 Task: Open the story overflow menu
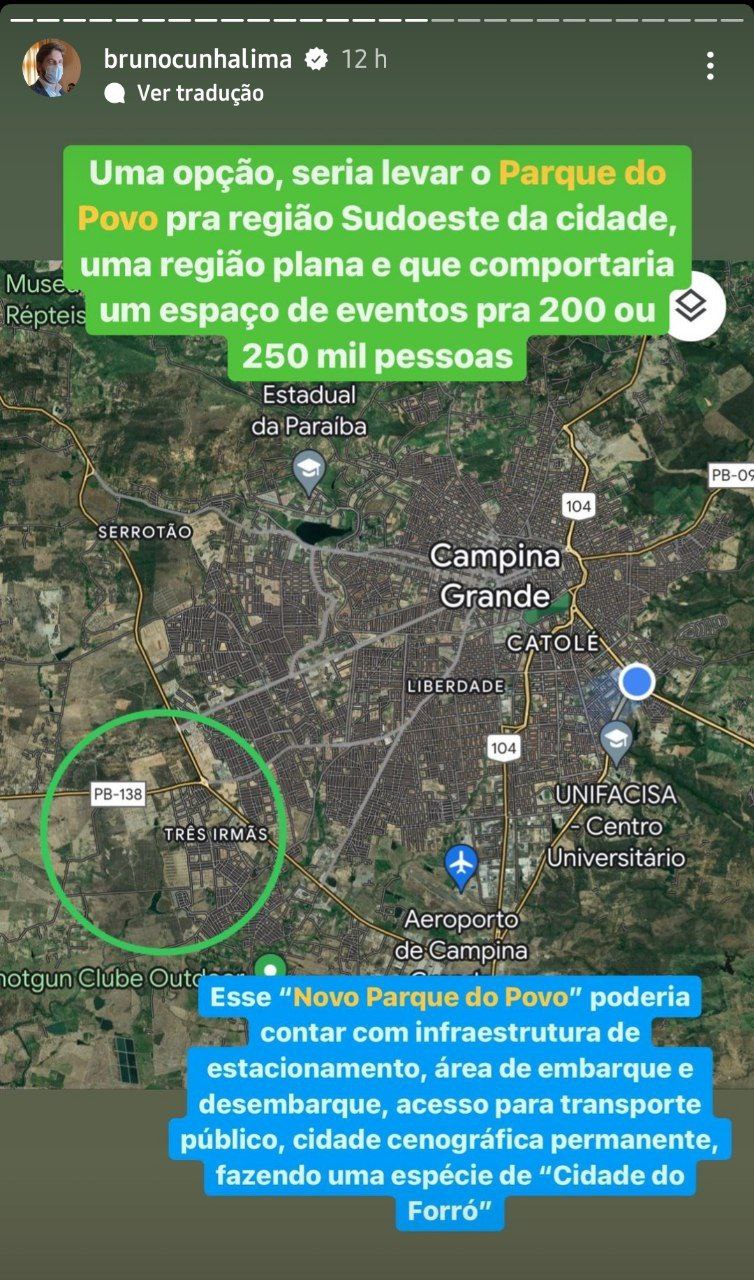tap(710, 66)
